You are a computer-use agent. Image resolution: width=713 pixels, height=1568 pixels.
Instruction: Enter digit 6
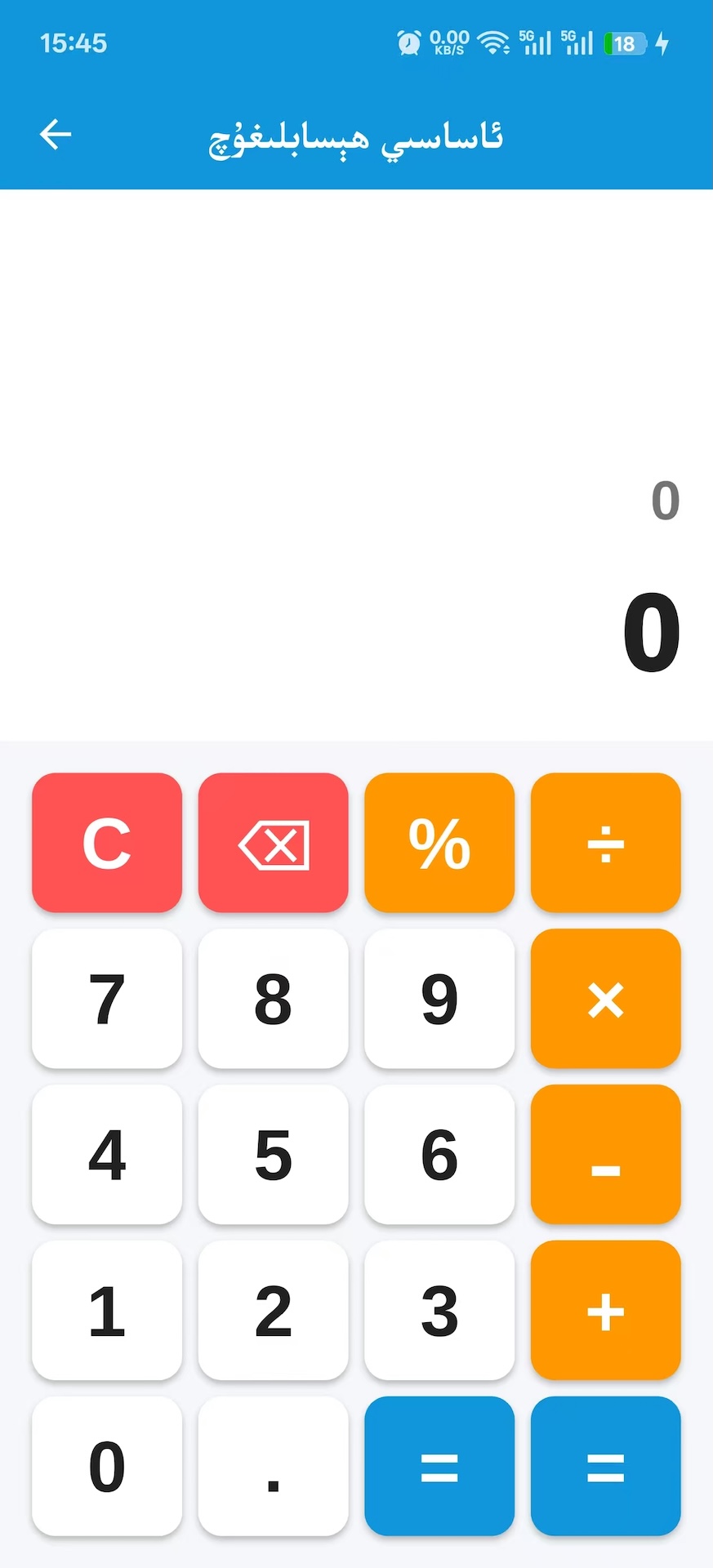439,1155
